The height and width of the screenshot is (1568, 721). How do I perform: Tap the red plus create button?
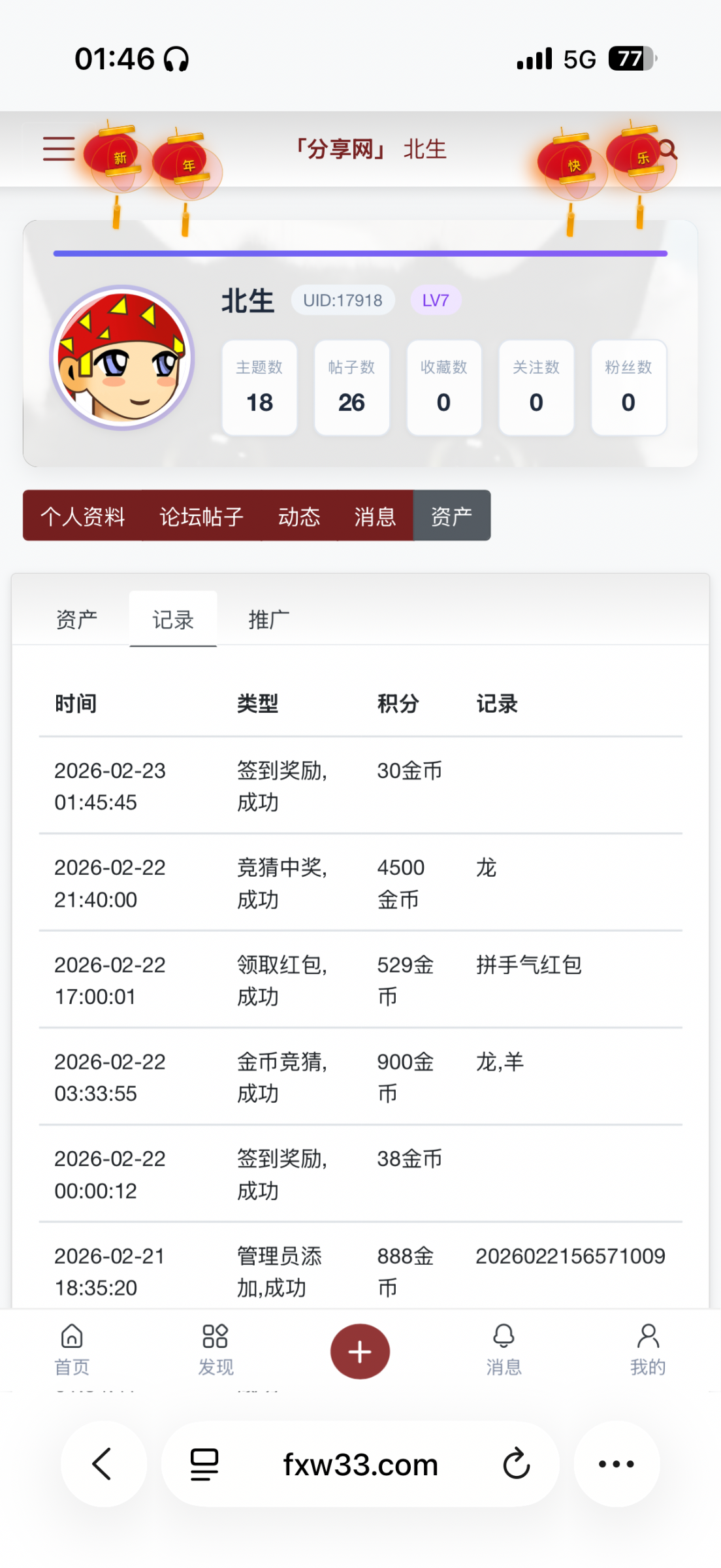click(360, 1351)
